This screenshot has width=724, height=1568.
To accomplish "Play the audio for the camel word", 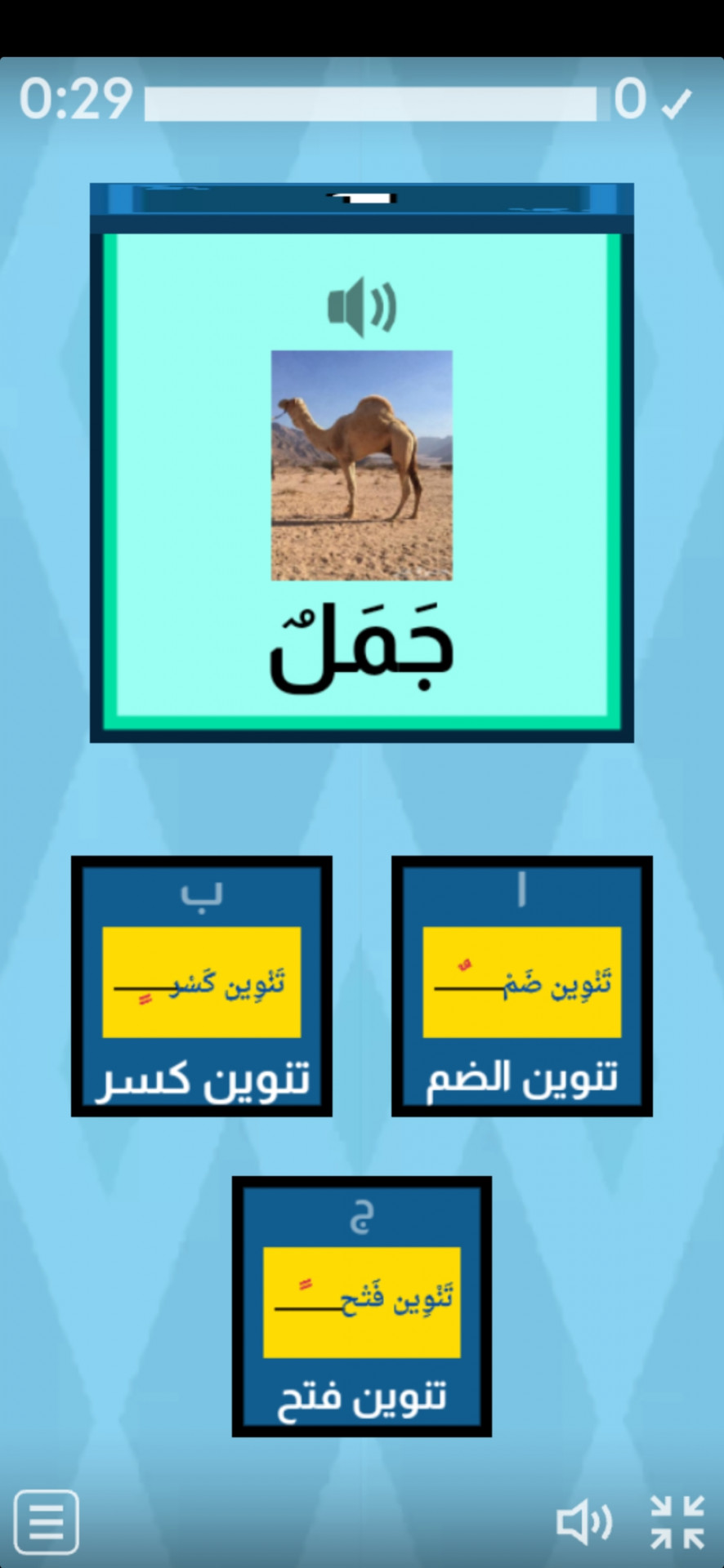I will tap(362, 308).
